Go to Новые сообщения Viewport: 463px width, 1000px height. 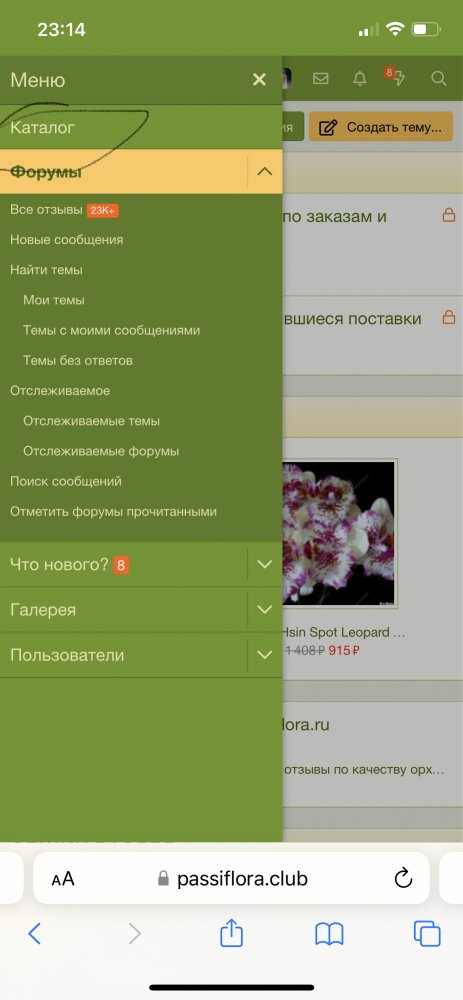coord(67,240)
